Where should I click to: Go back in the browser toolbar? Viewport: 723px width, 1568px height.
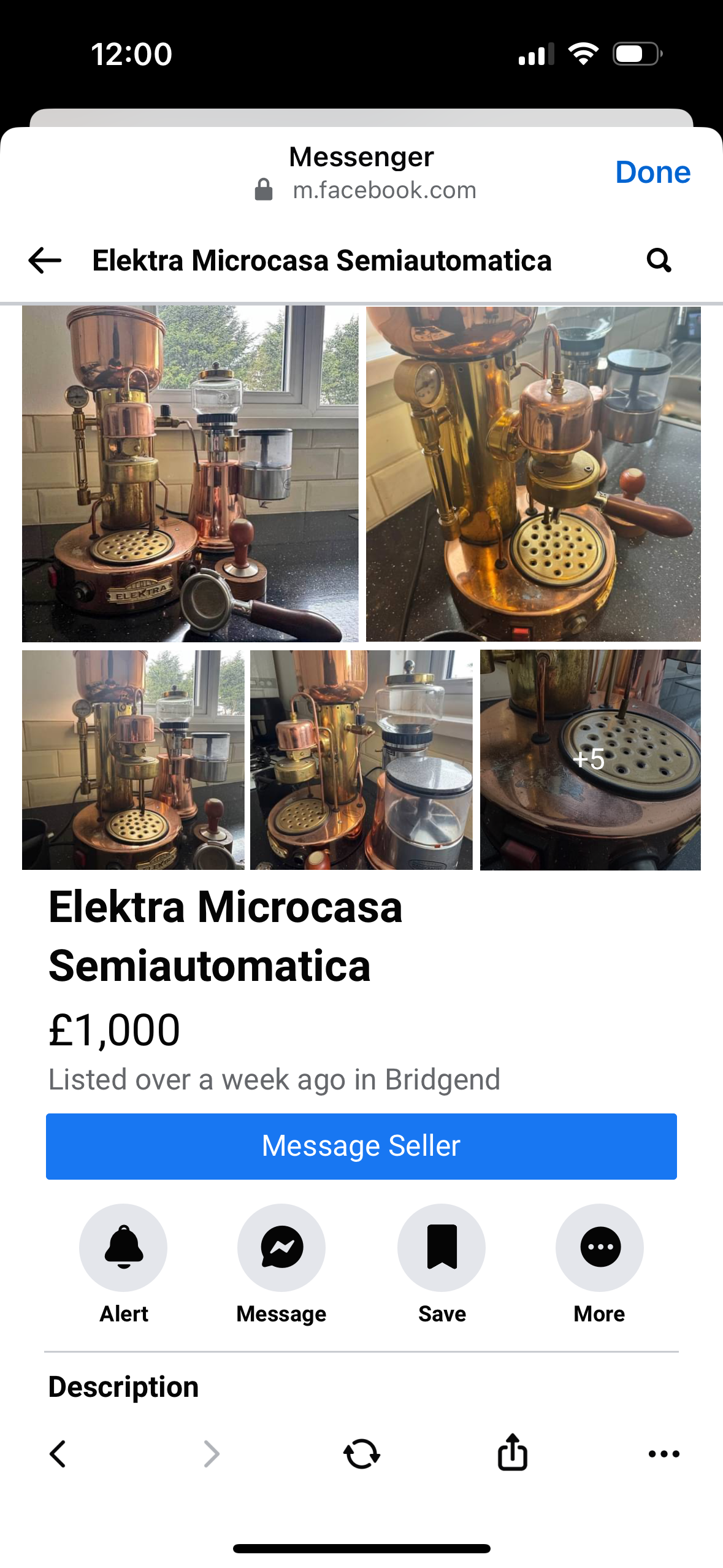tap(58, 1454)
